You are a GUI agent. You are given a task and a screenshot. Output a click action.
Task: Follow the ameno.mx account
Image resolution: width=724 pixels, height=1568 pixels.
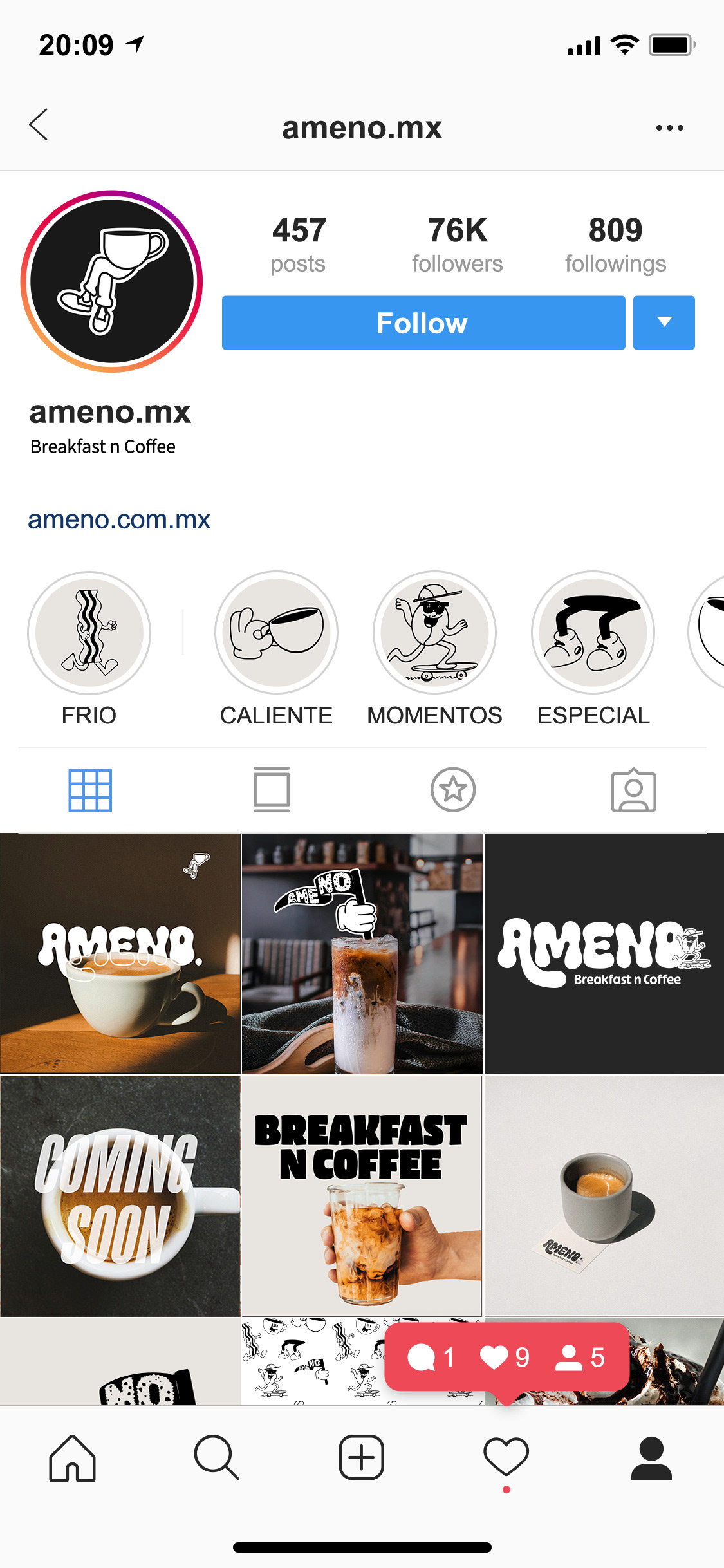point(423,322)
